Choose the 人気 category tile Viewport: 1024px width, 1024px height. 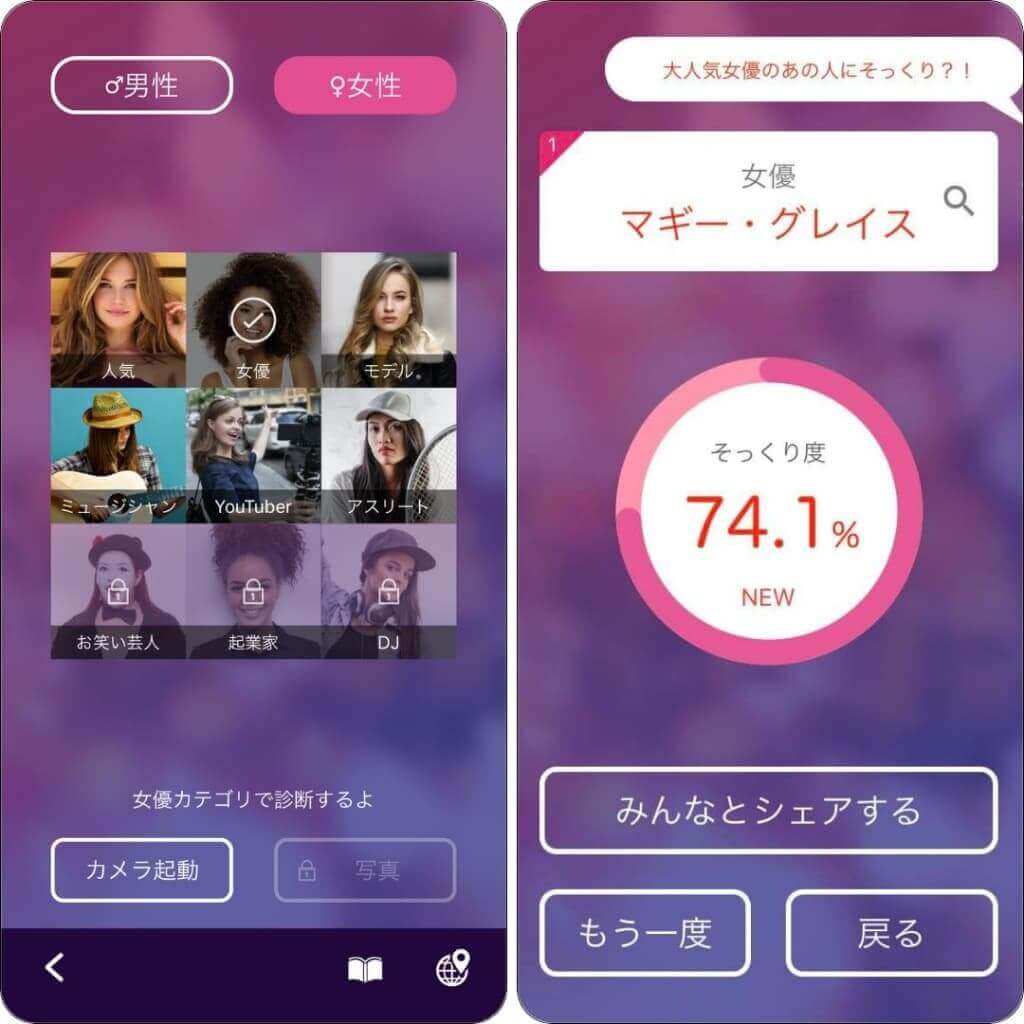coord(118,320)
